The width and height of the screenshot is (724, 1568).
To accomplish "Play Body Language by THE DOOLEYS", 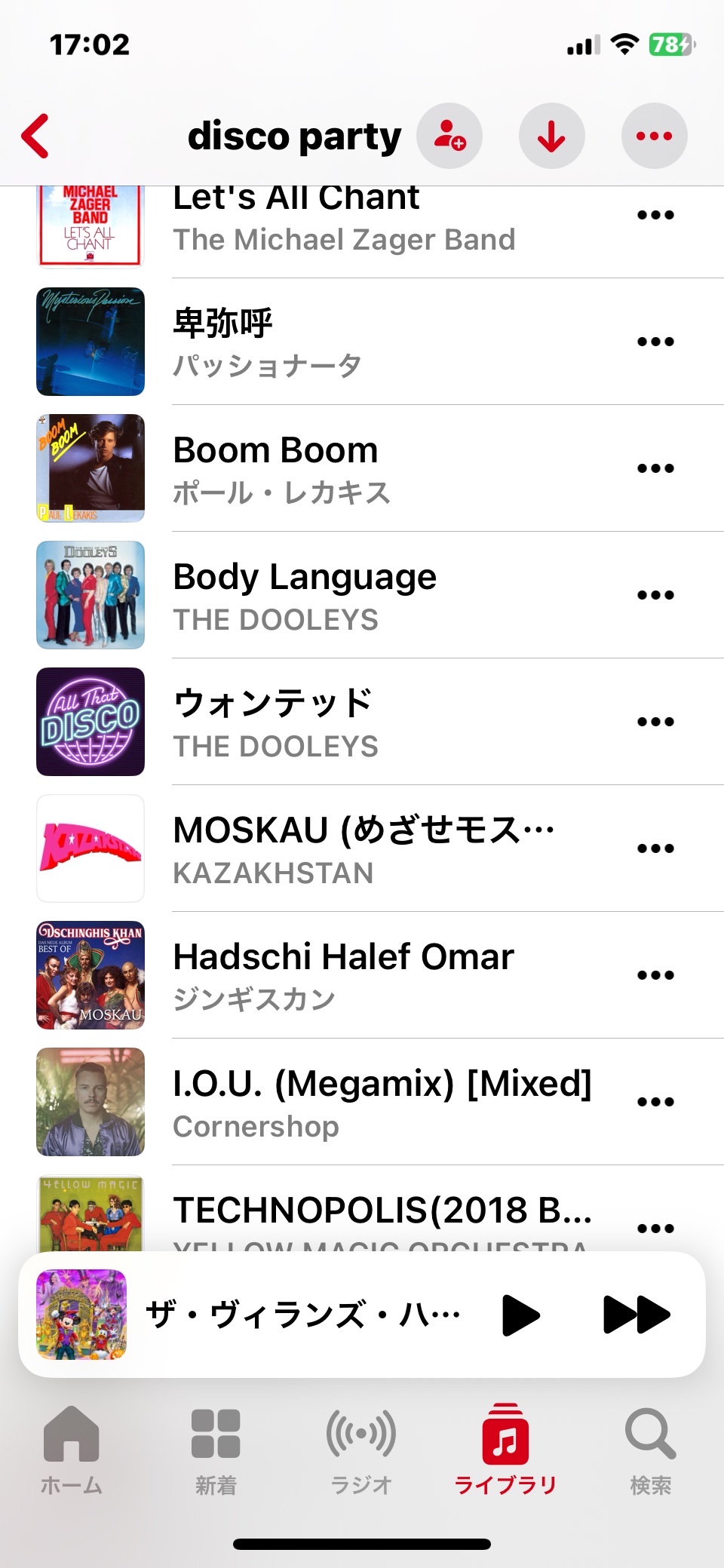I will (377, 595).
